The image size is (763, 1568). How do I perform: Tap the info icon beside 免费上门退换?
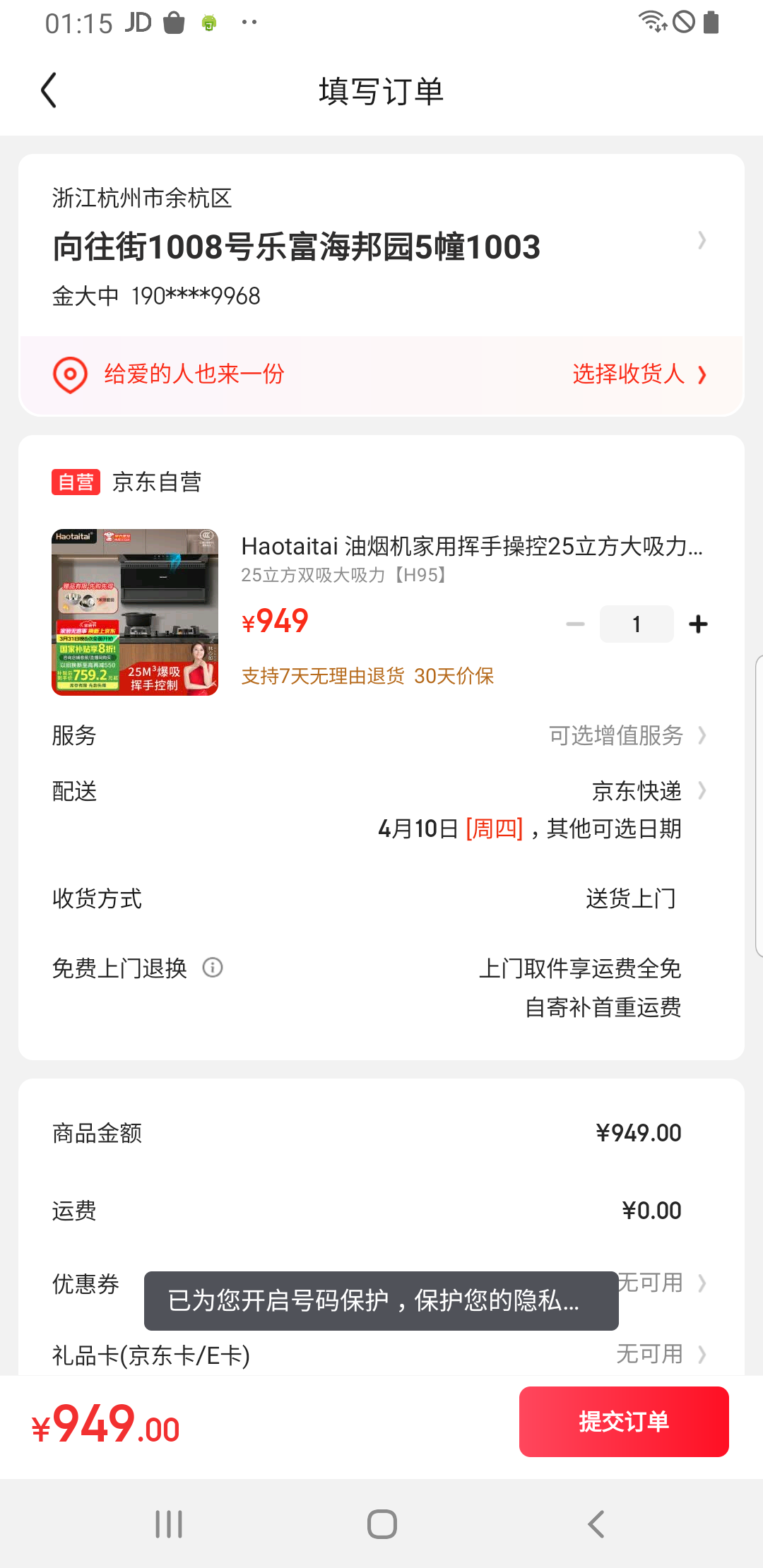tap(213, 968)
